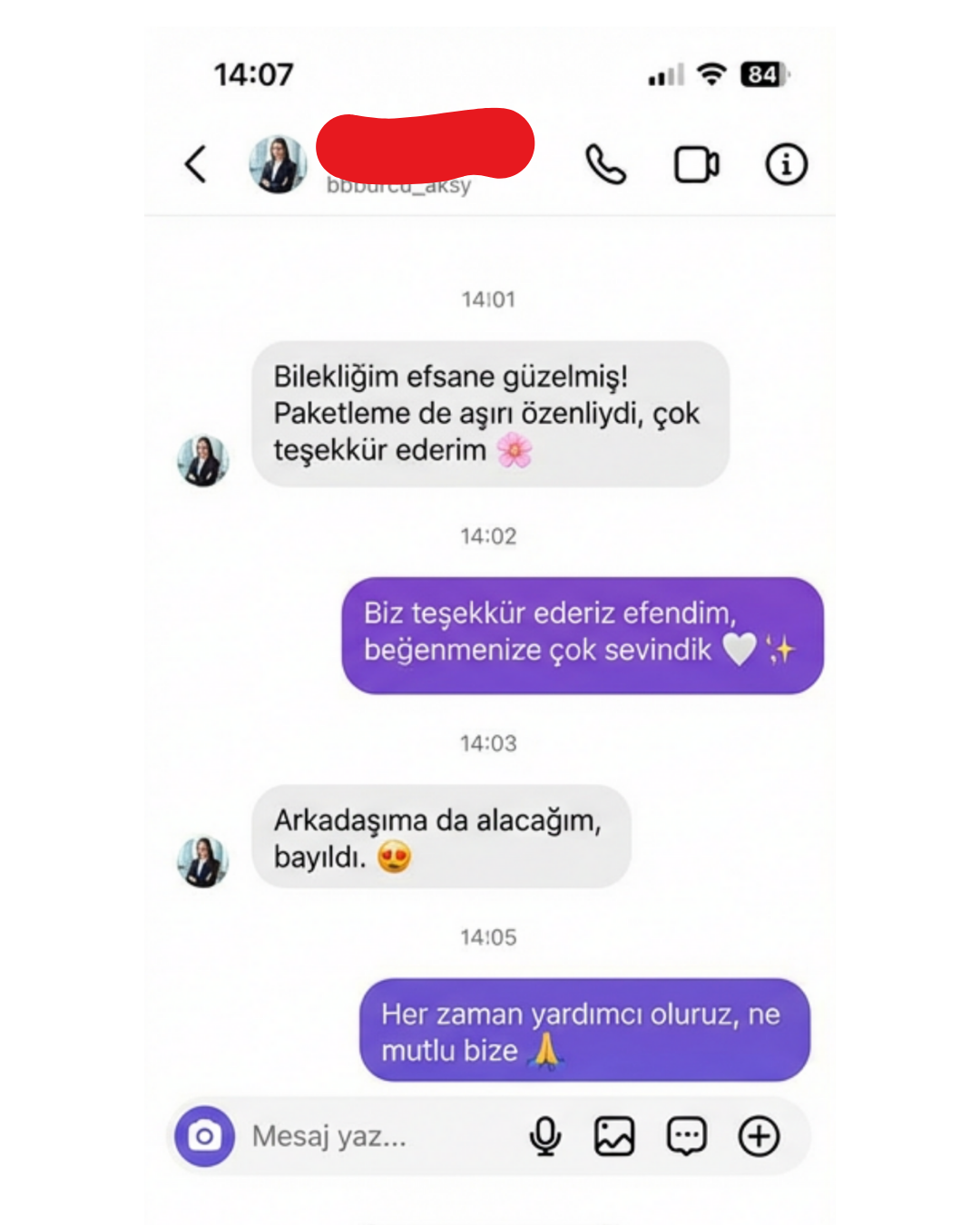This screenshot has height=1225, width=980.
Task: Start a voice call
Action: 605,164
